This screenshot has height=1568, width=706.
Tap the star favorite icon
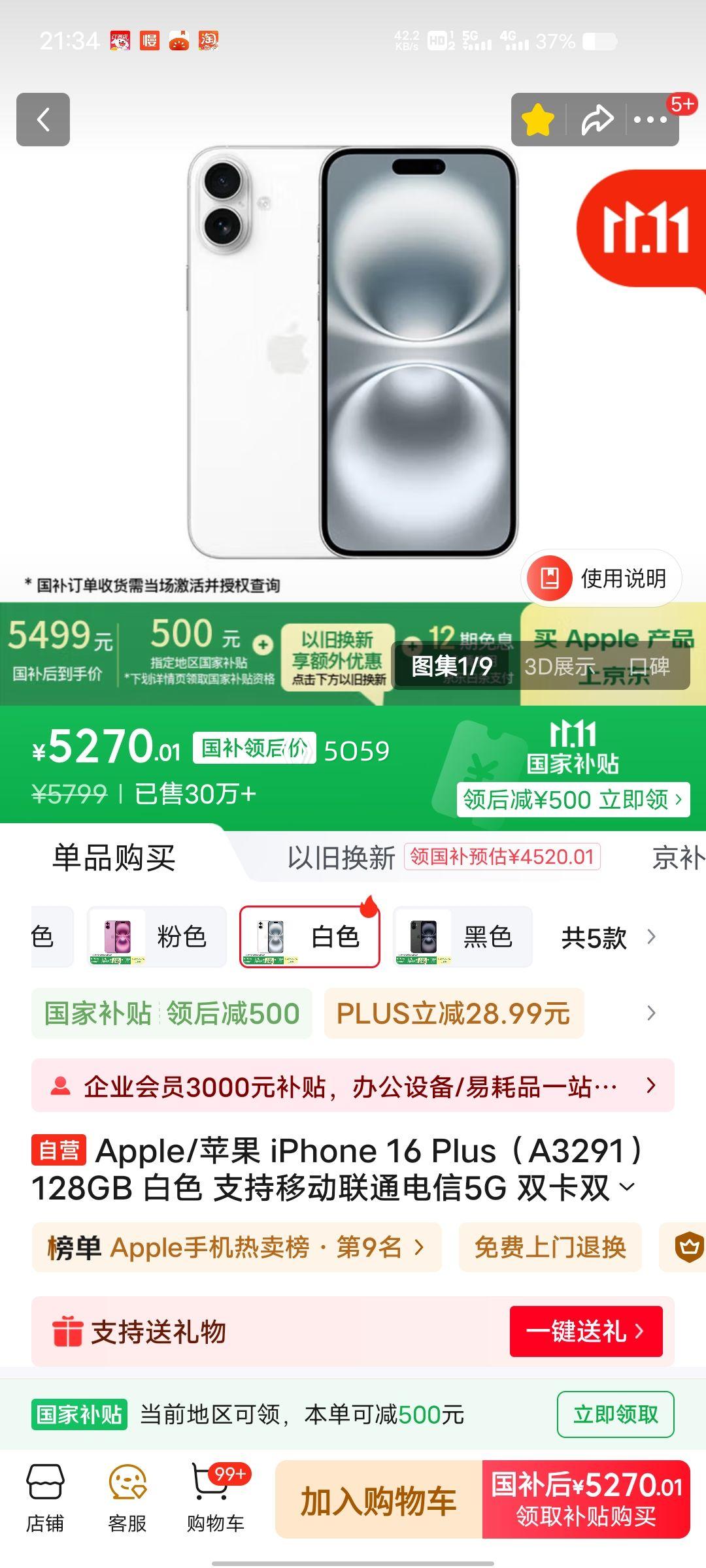point(537,121)
